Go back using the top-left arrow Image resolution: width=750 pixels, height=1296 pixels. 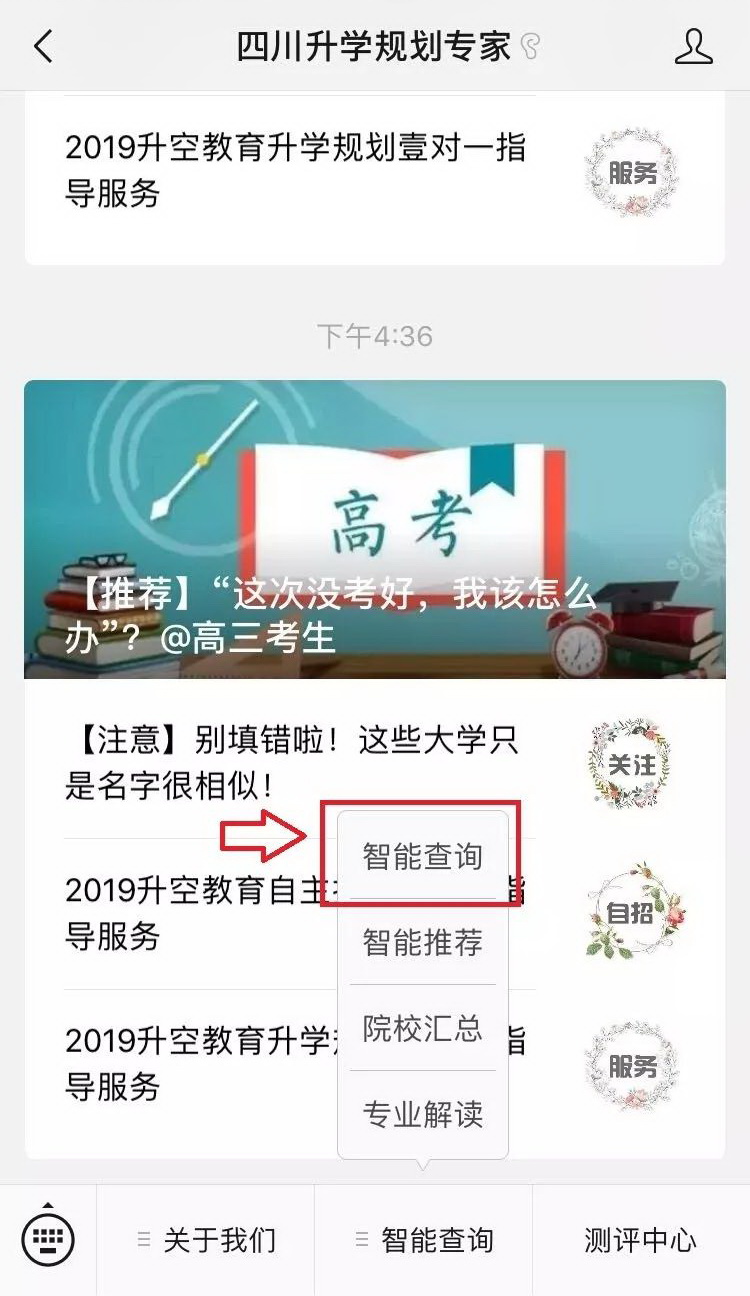coord(43,46)
